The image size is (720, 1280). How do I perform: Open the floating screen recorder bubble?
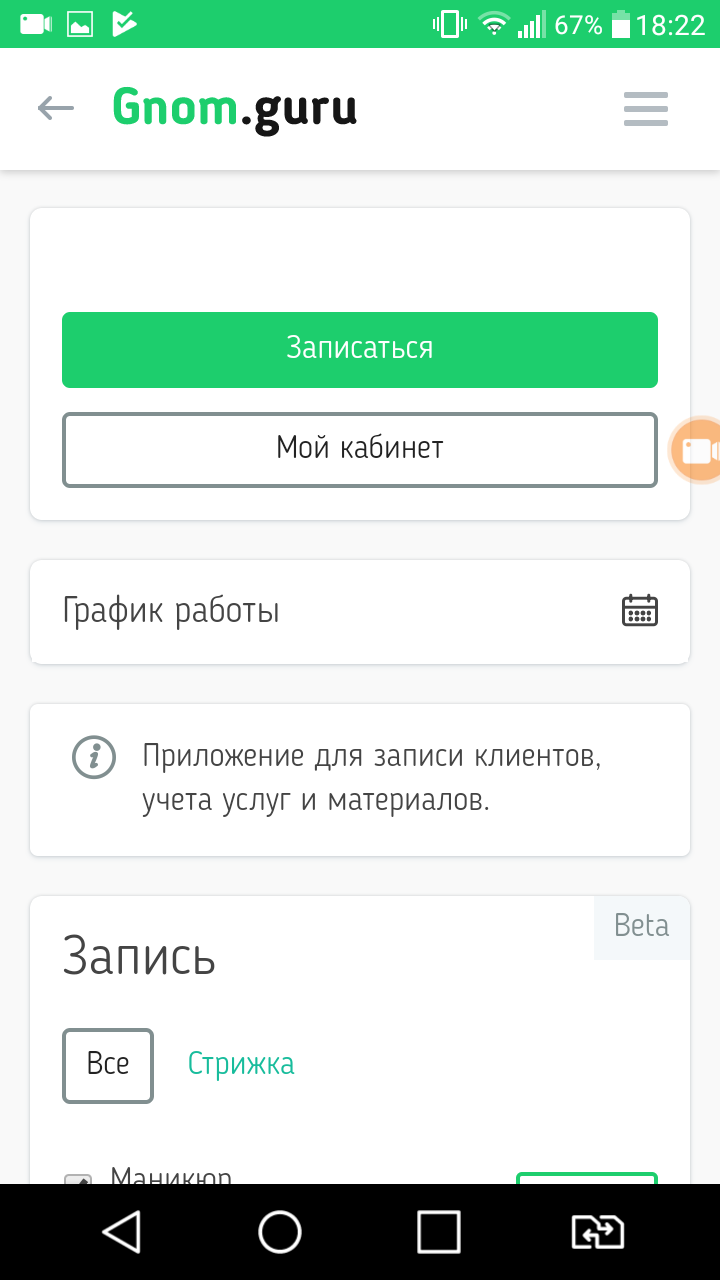coord(697,451)
